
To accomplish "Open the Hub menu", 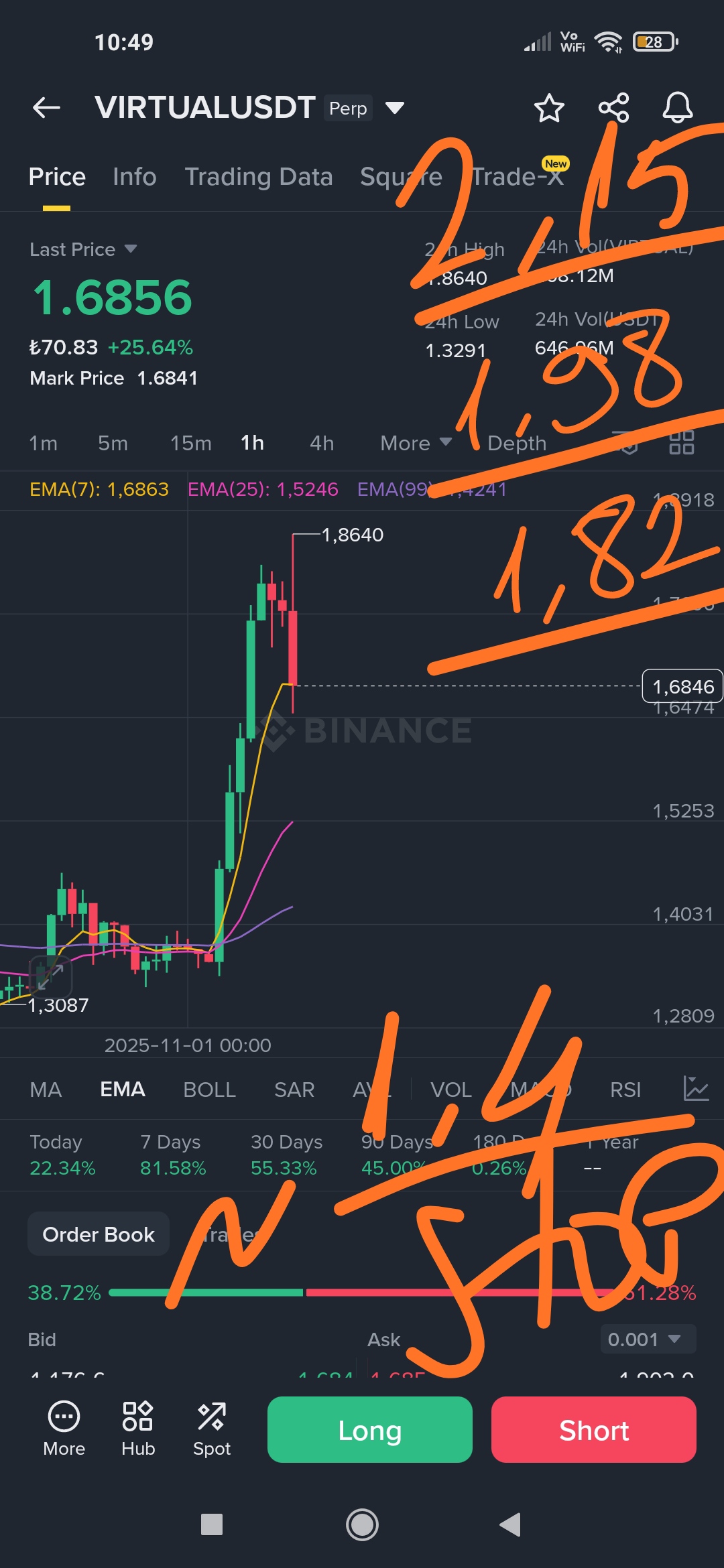I will [138, 1429].
